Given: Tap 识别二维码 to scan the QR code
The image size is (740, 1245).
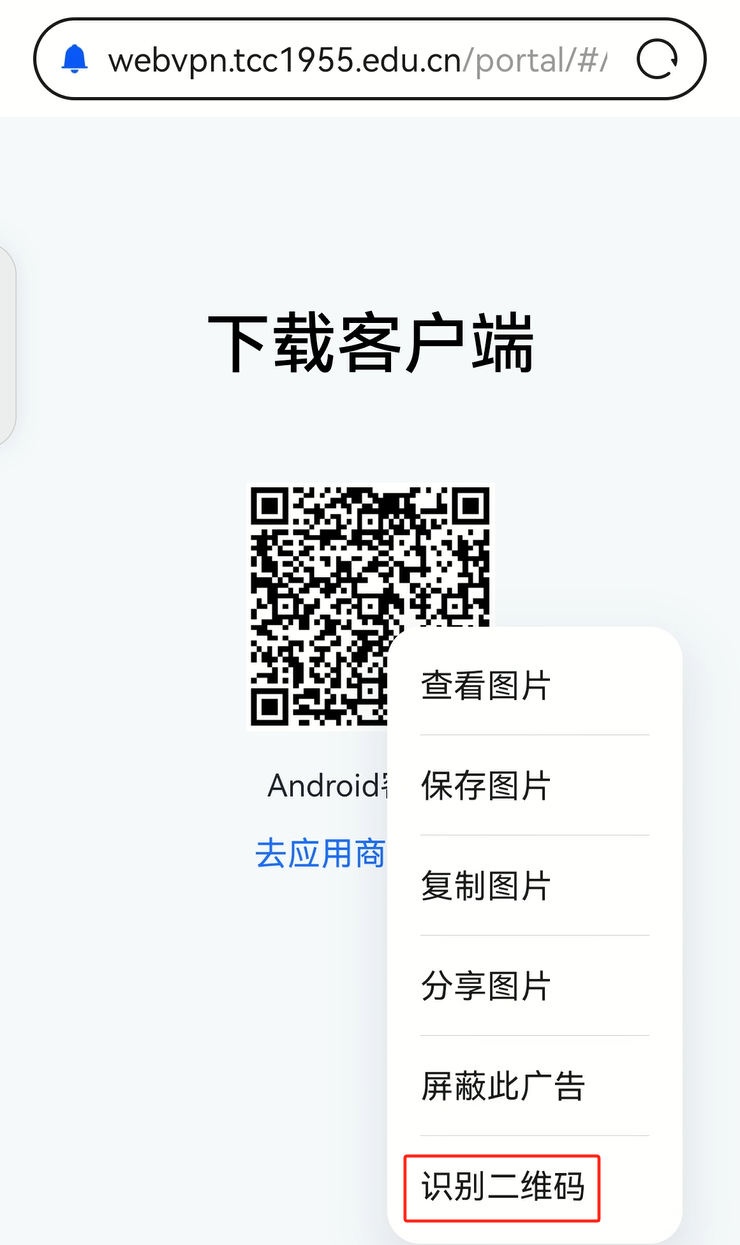Looking at the screenshot, I should (x=503, y=1187).
